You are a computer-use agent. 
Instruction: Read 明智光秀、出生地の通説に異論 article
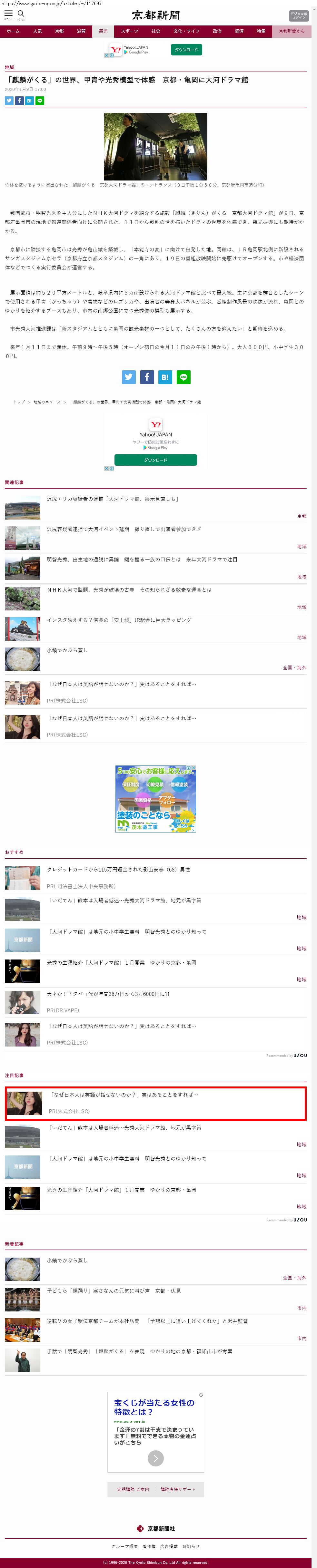142,560
